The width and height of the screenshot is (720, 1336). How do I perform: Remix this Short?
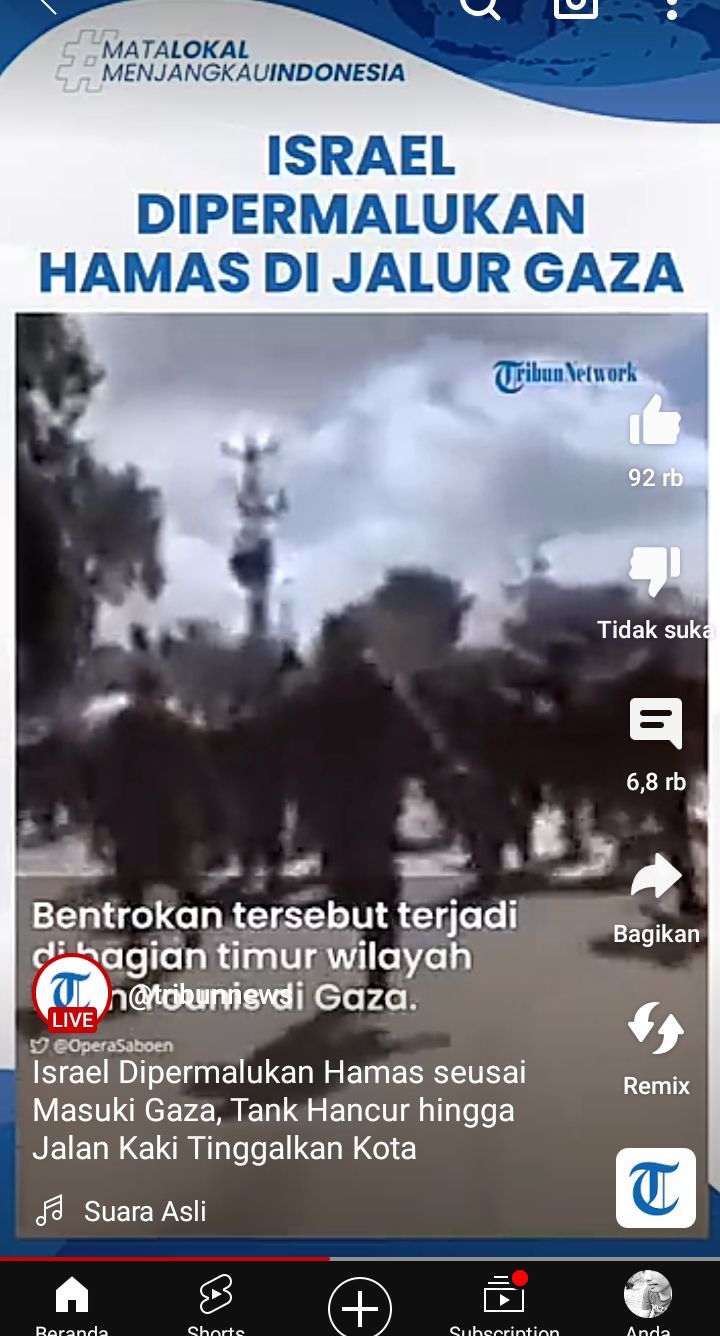(656, 1029)
